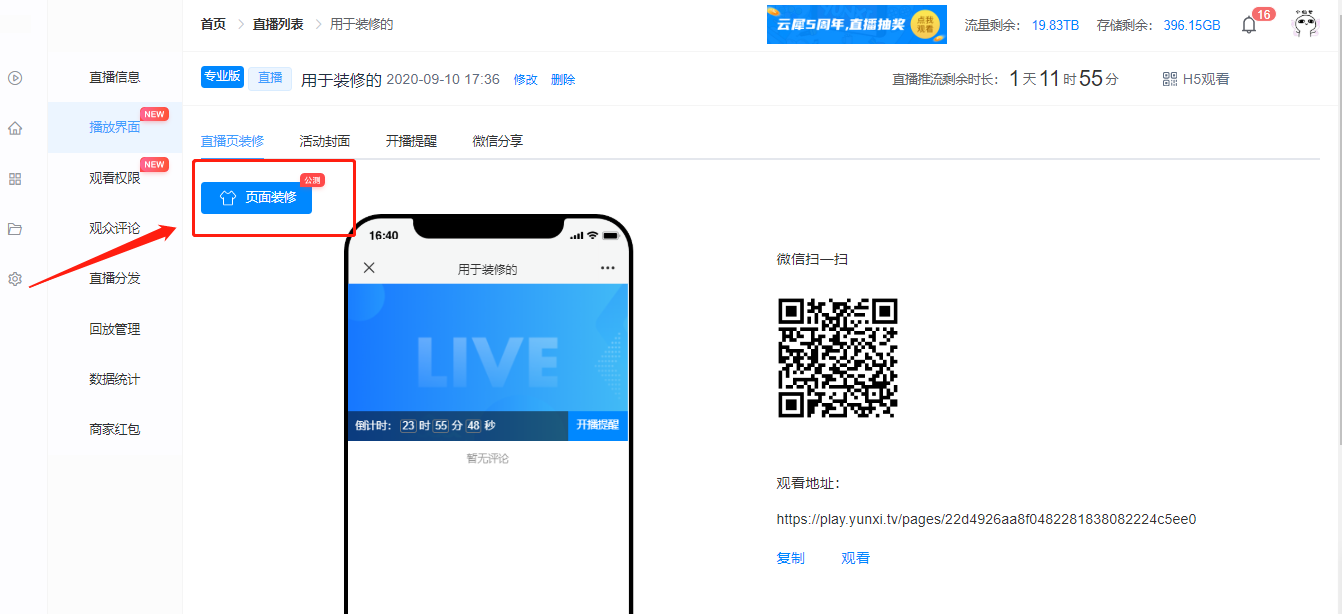Viewport: 1342px width, 614px height.
Task: Go to 直播列表 in the breadcrumb
Action: [278, 24]
